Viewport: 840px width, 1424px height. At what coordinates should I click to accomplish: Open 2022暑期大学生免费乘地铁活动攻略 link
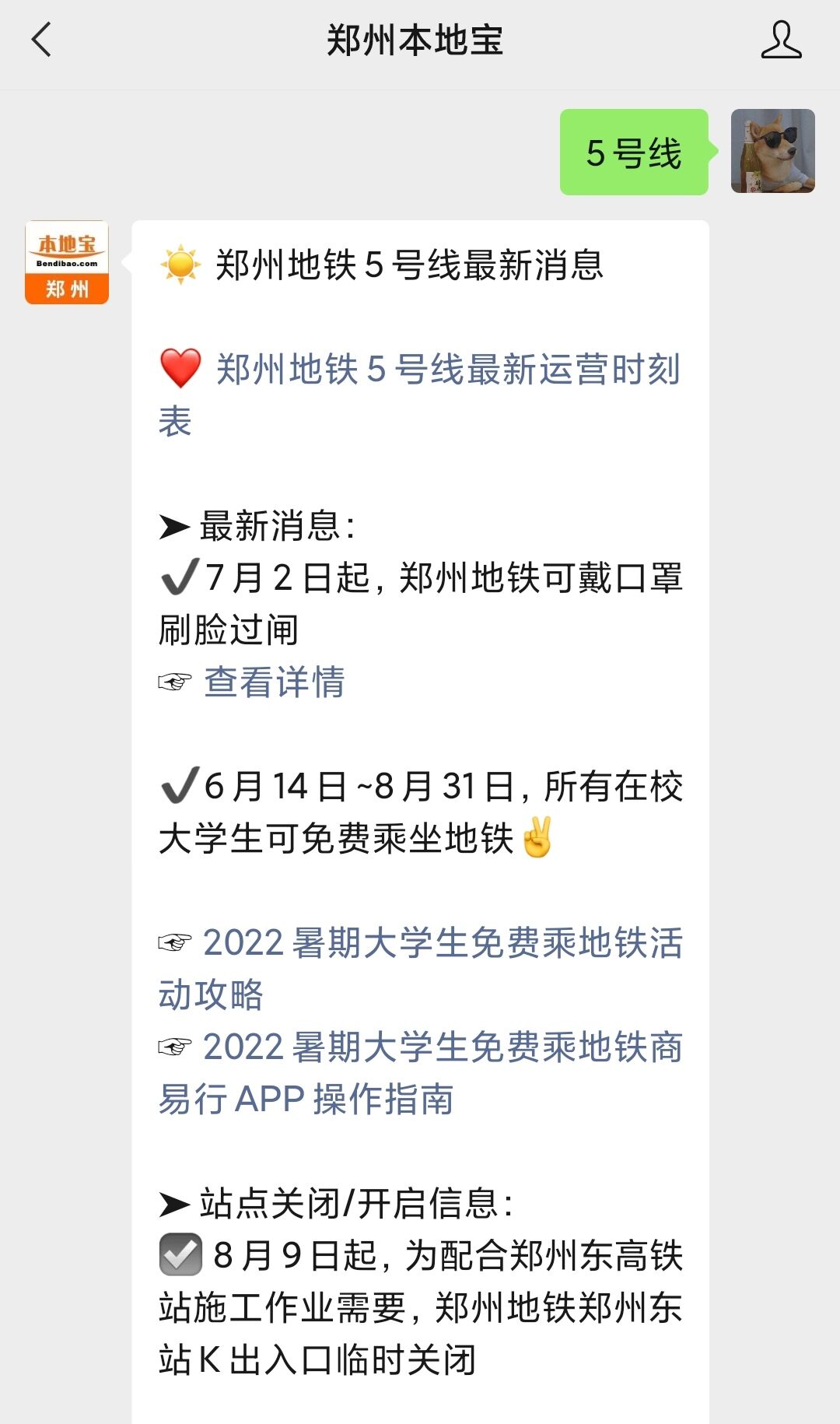click(x=442, y=944)
